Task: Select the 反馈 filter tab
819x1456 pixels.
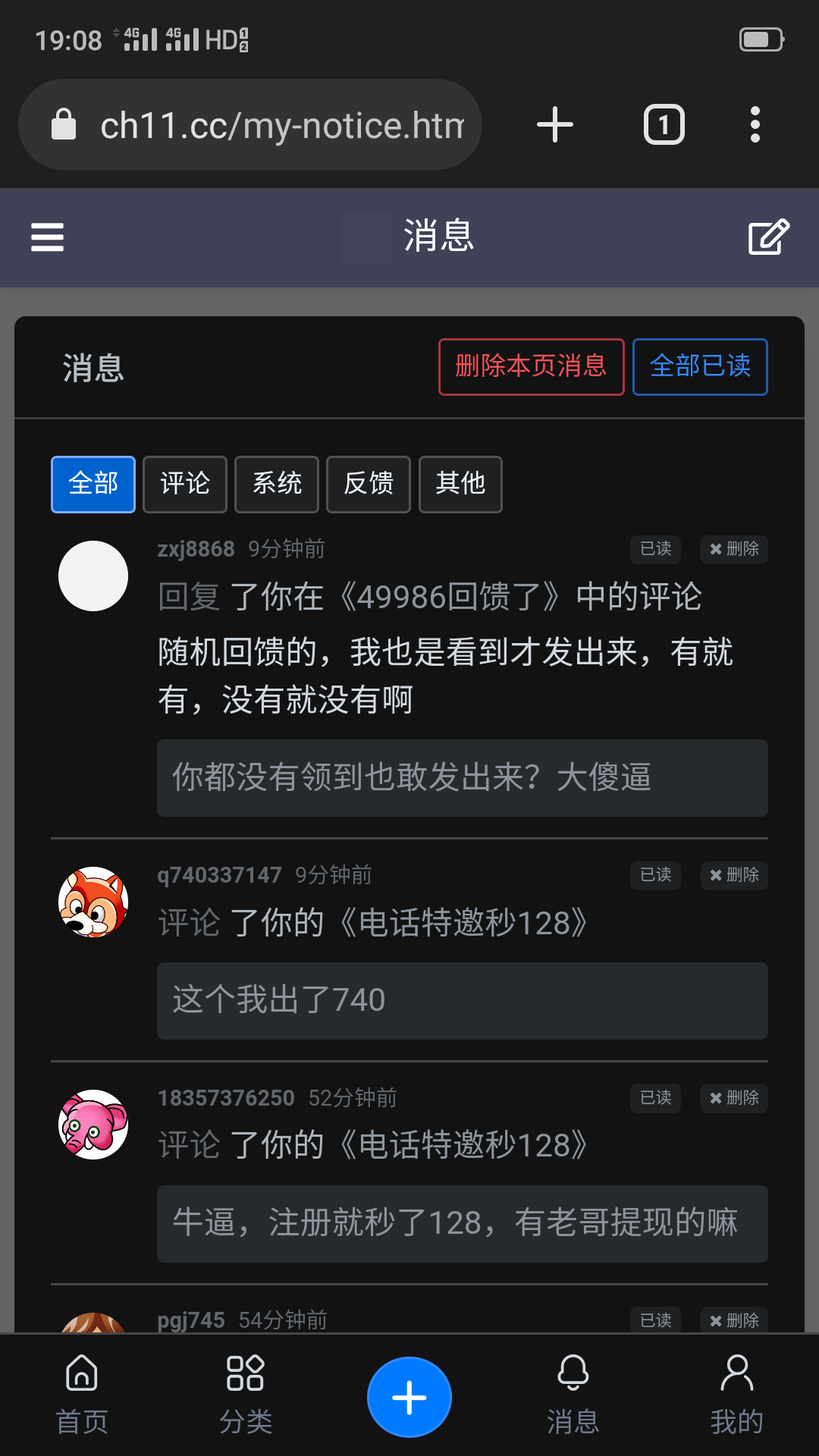Action: pos(369,484)
